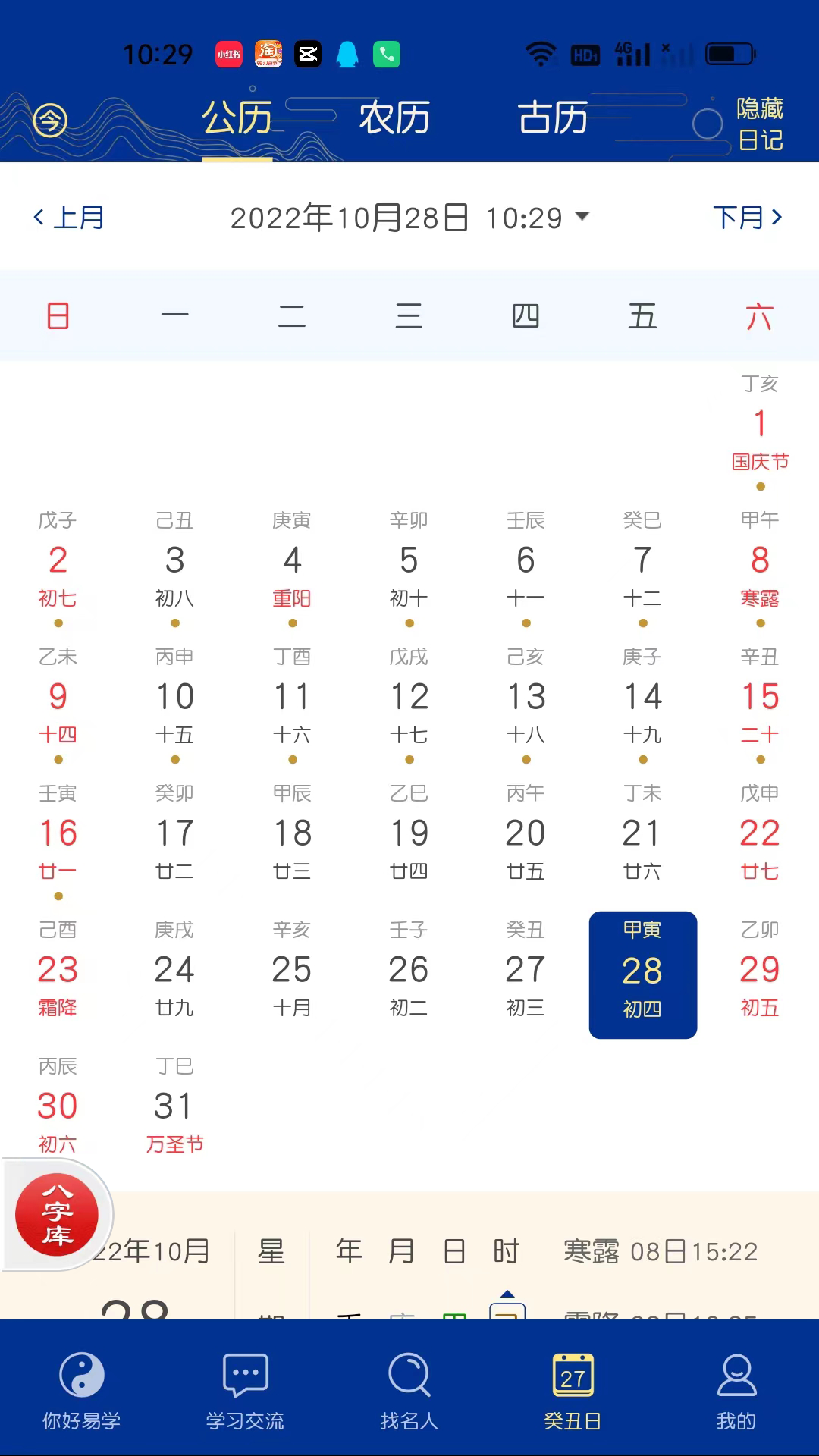This screenshot has height=1456, width=819.
Task: Open the 八字库 floating button
Action: (x=57, y=1214)
